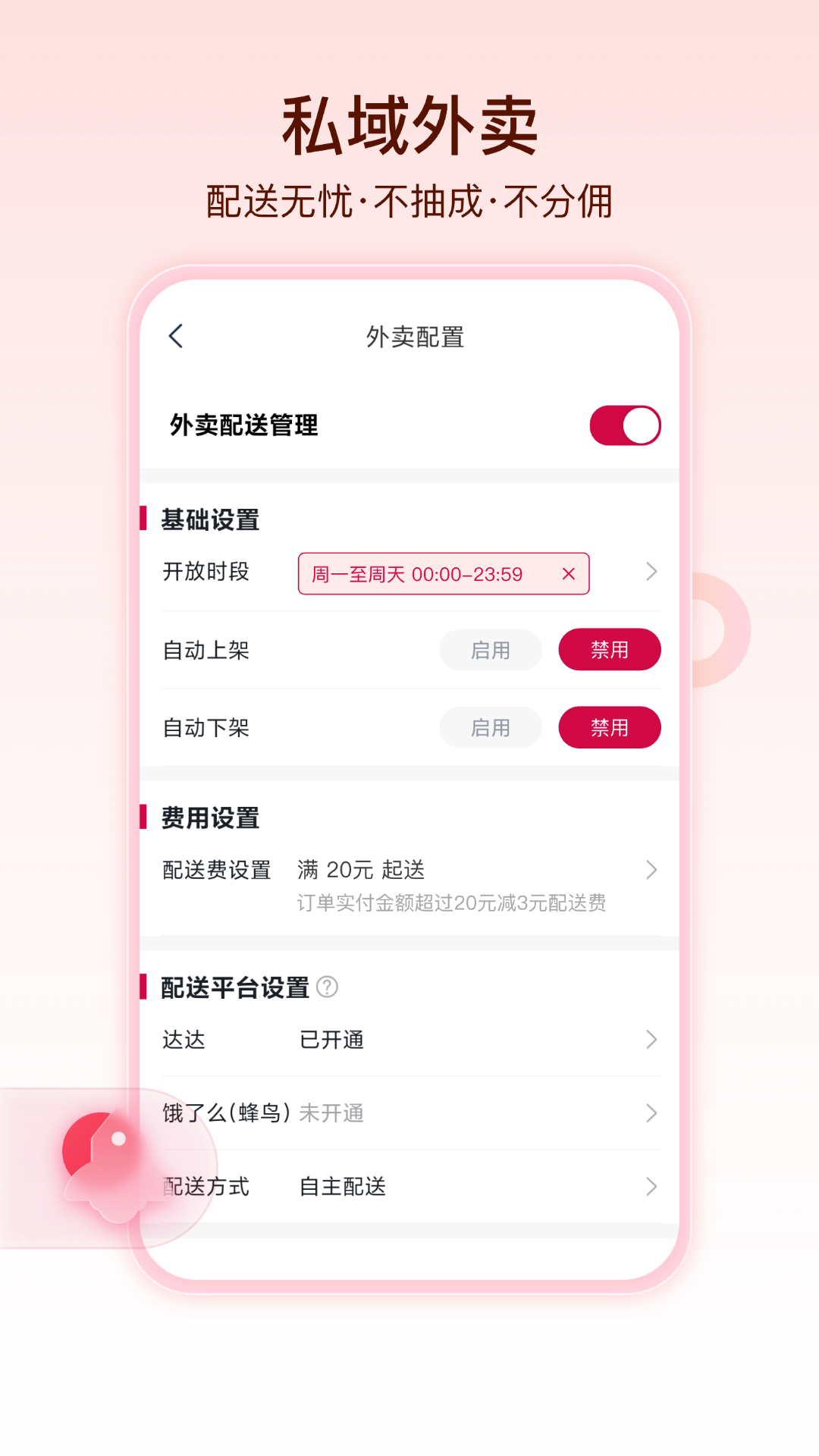The image size is (819, 1456).
Task: Turn off the 外卖配送管理 switch
Action: (623, 425)
